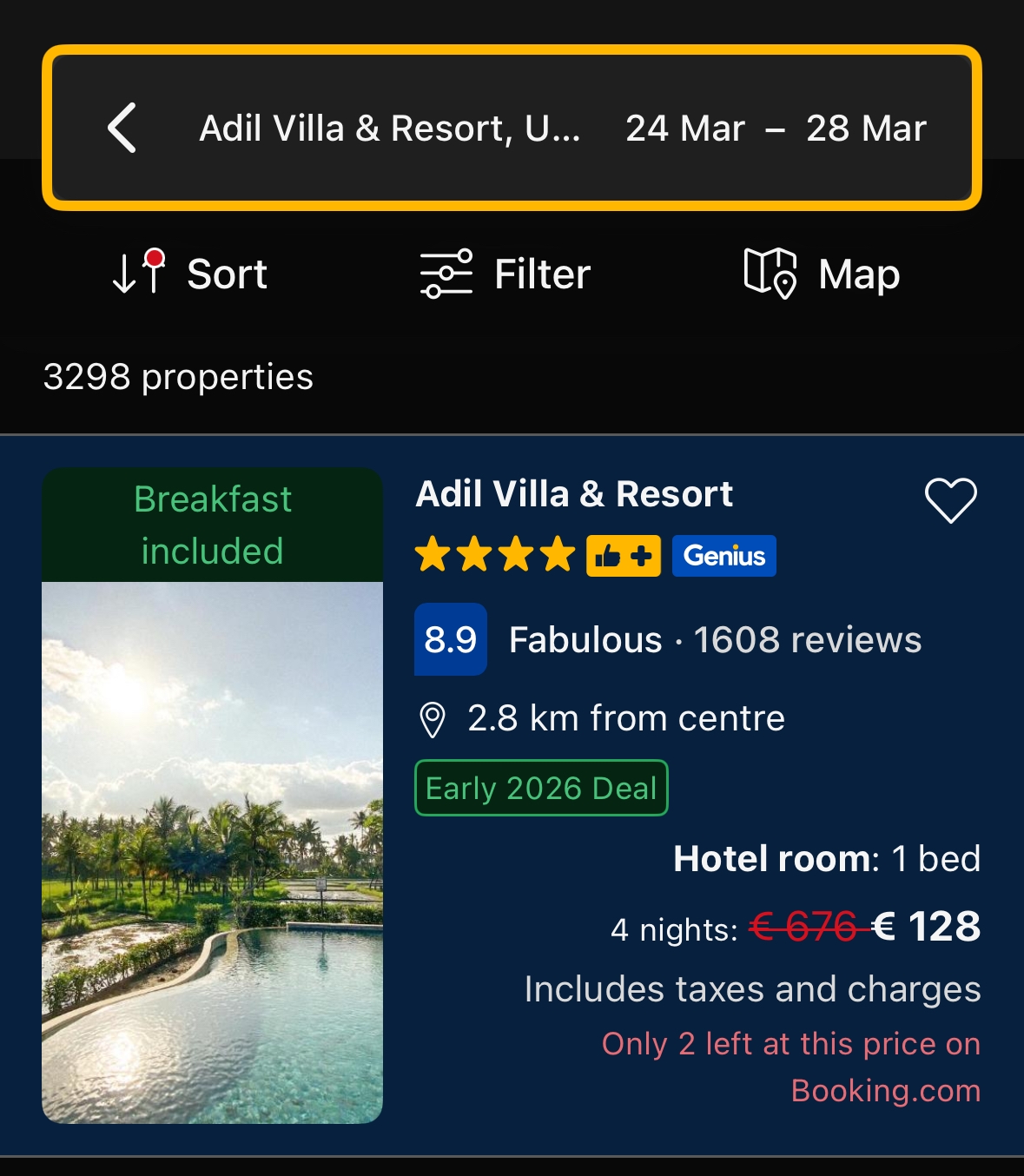1024x1176 pixels.
Task: Open the Adil Villa & Resort listing
Action: tap(574, 494)
